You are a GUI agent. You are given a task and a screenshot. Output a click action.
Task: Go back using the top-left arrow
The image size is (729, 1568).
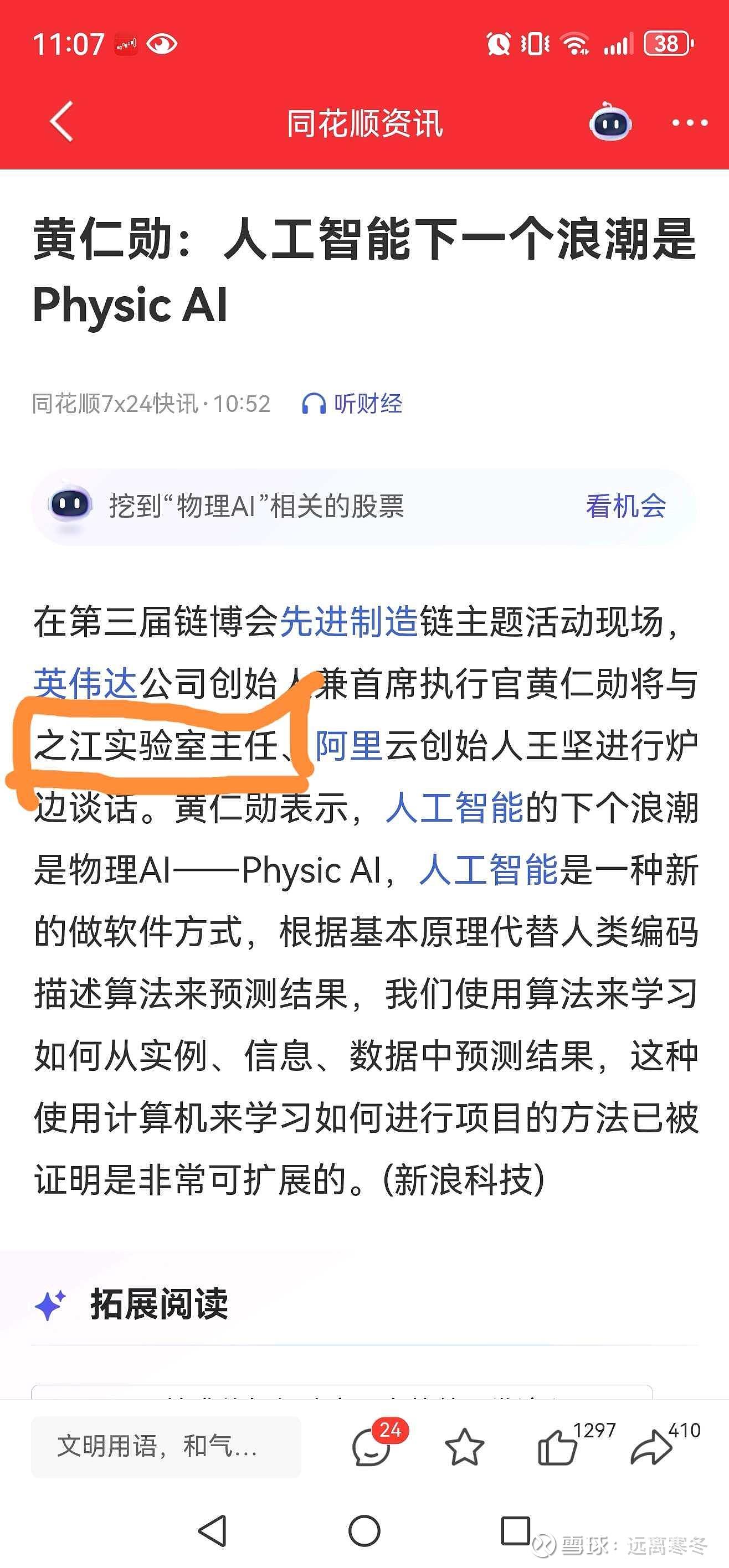click(61, 122)
